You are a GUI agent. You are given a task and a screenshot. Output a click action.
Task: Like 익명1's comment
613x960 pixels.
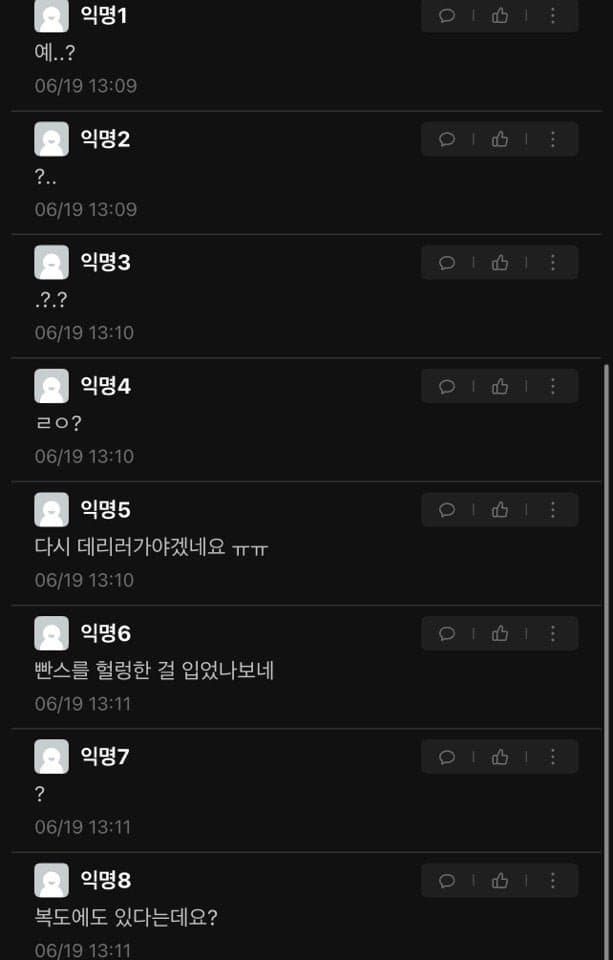500,16
